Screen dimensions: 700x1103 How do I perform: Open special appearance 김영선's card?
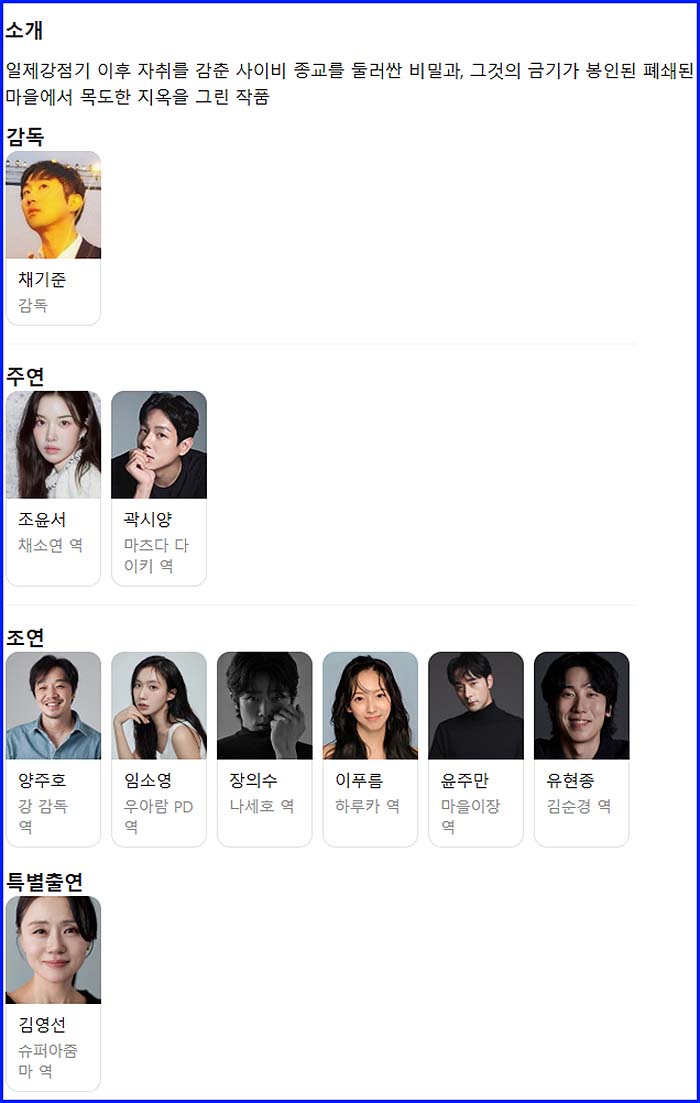point(53,992)
